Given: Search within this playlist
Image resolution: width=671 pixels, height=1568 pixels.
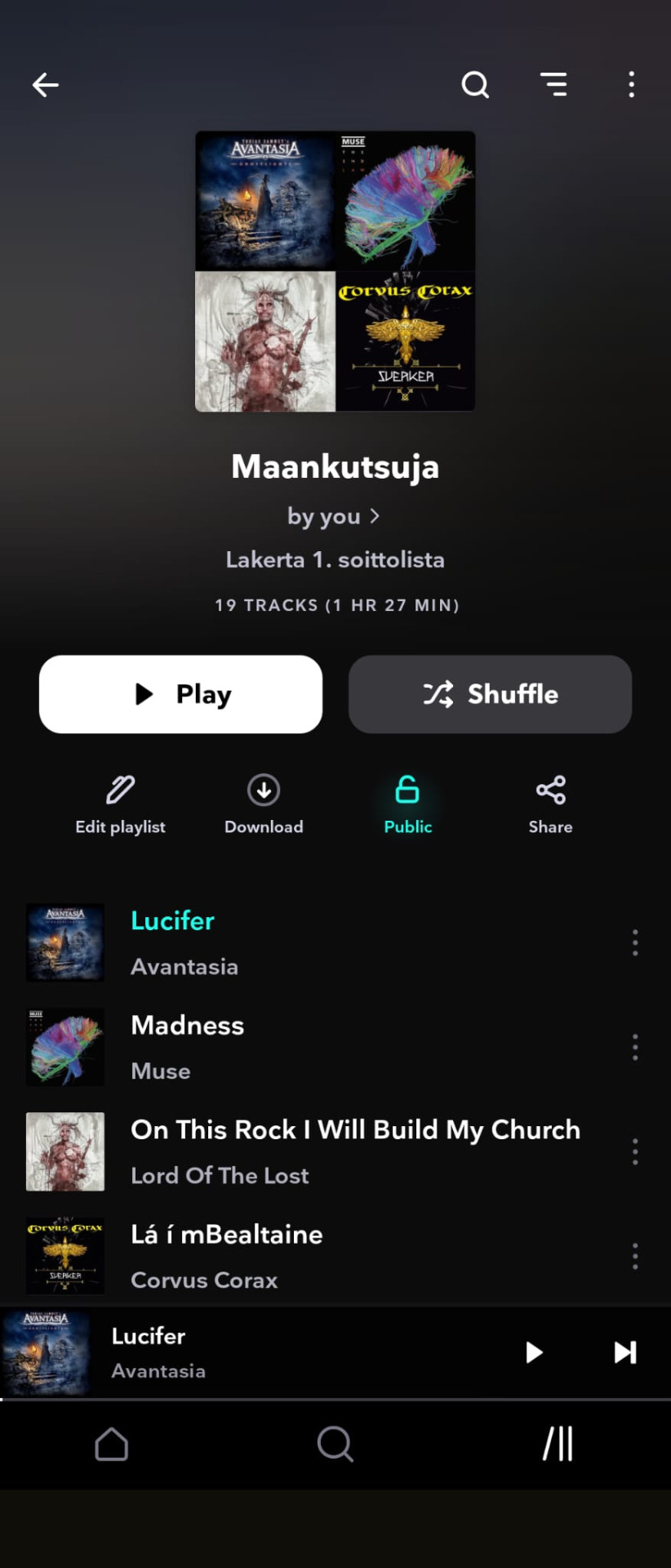Looking at the screenshot, I should (475, 84).
